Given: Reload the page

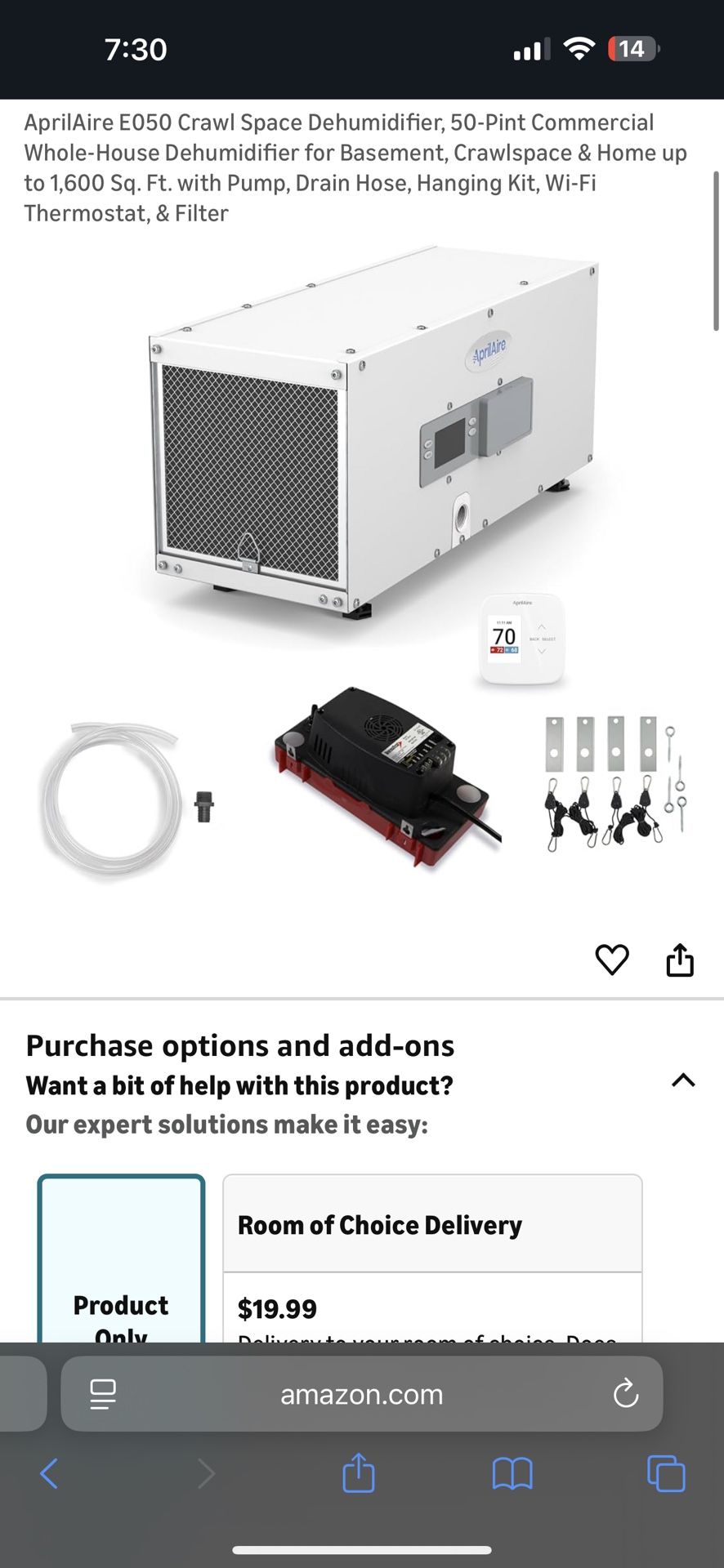Looking at the screenshot, I should point(626,1394).
